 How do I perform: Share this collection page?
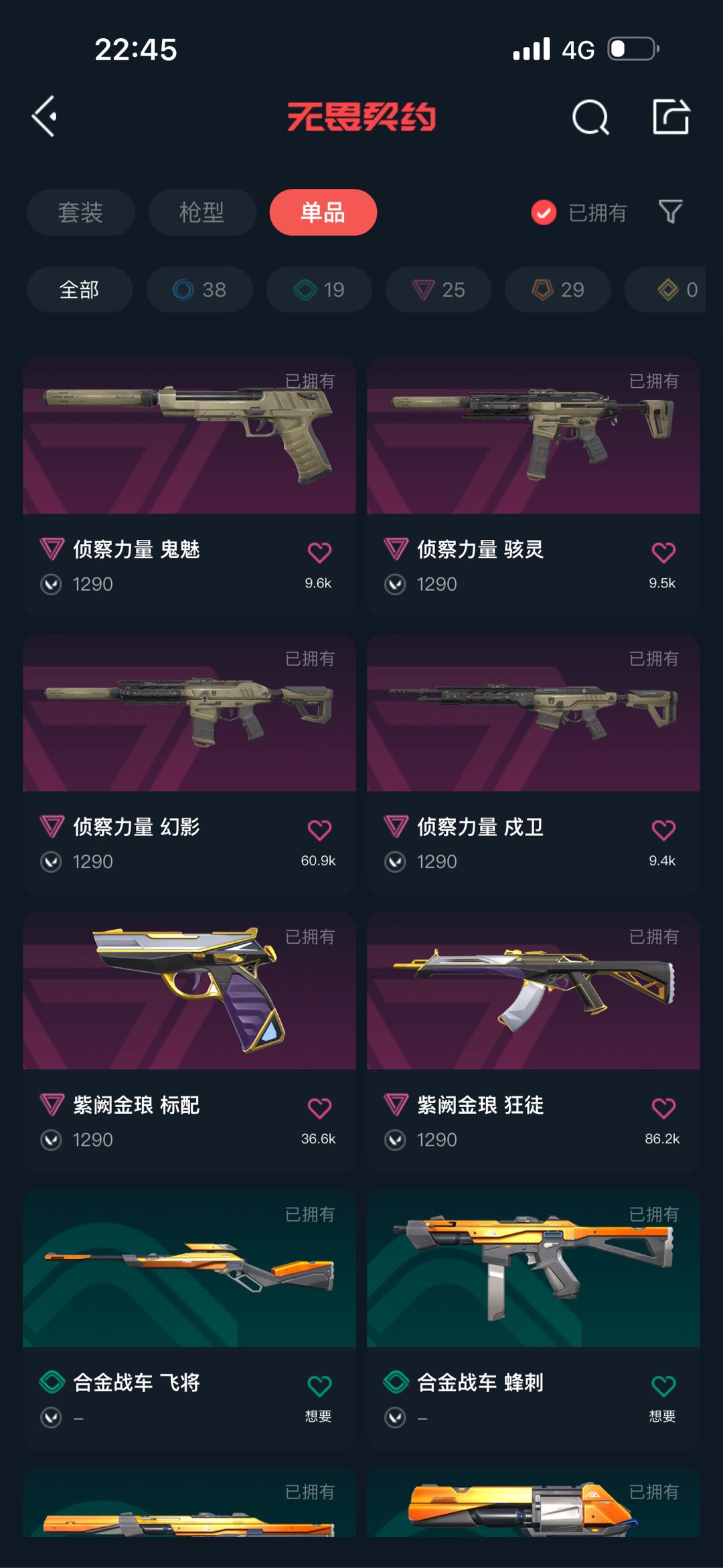(671, 117)
